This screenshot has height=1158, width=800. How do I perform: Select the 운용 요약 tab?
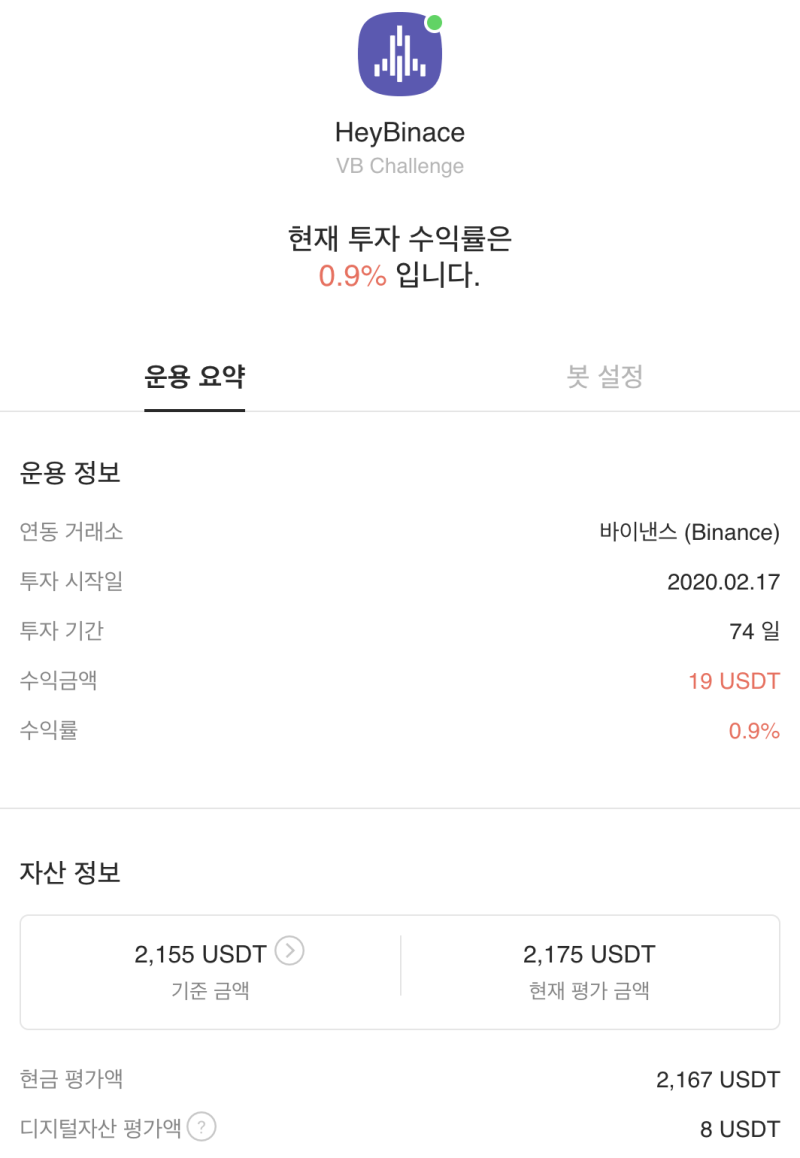tap(195, 377)
